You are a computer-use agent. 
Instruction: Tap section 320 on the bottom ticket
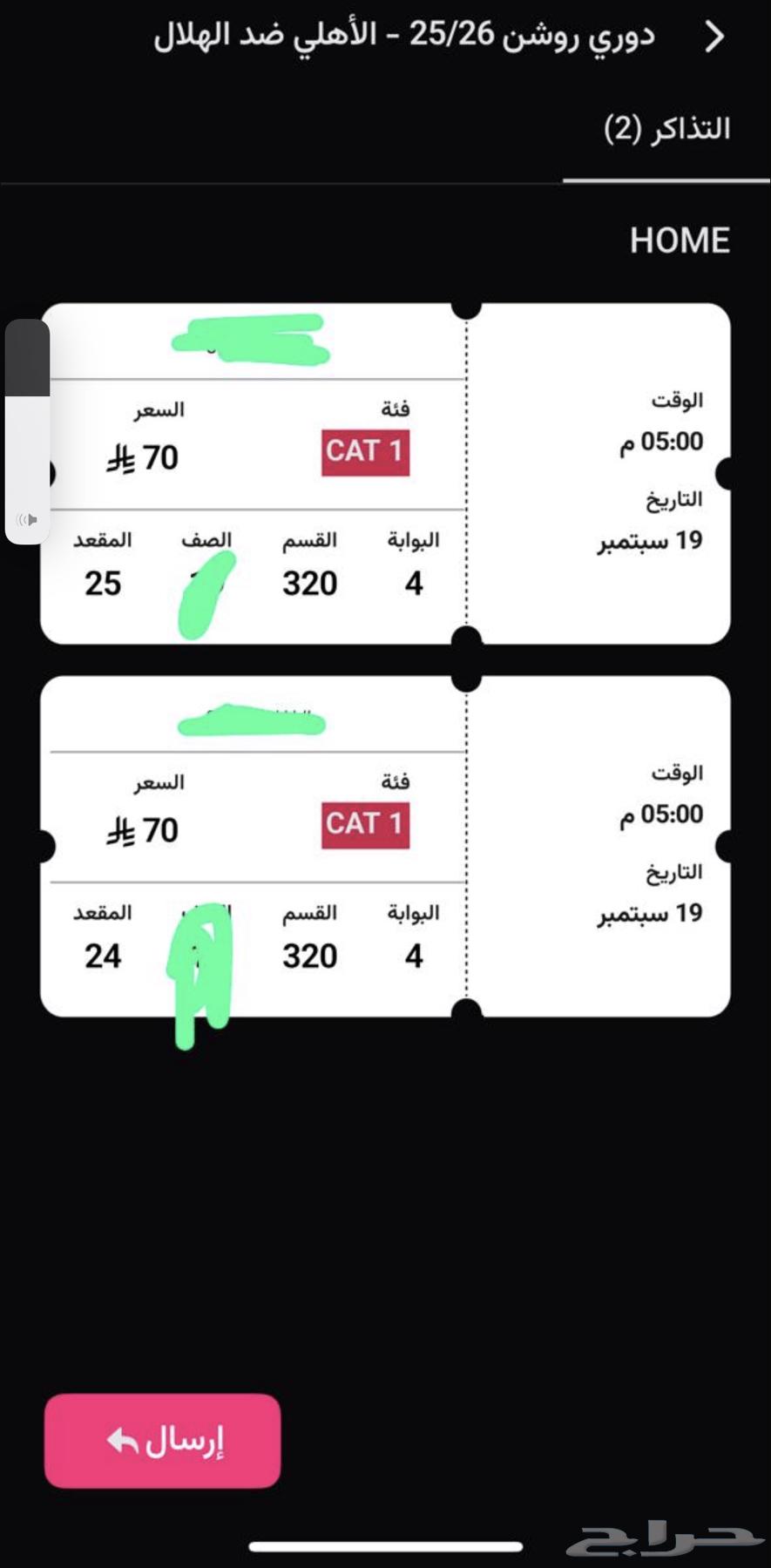point(309,956)
